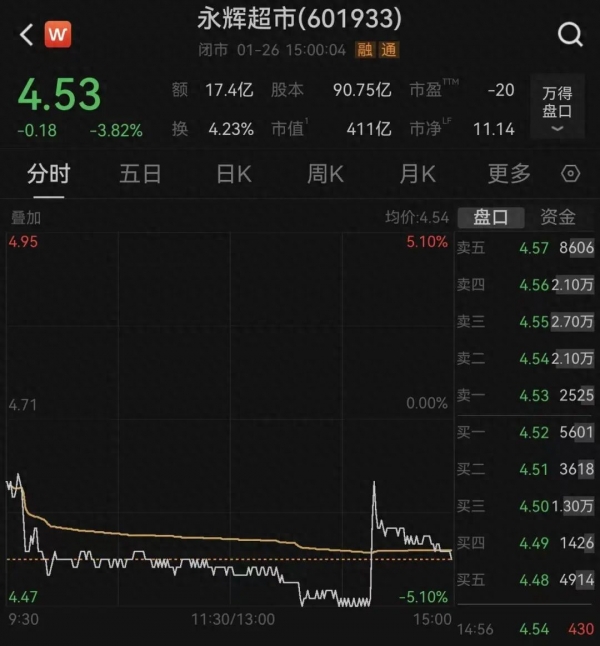
Task: Select the 周K chart tab
Action: (x=325, y=173)
